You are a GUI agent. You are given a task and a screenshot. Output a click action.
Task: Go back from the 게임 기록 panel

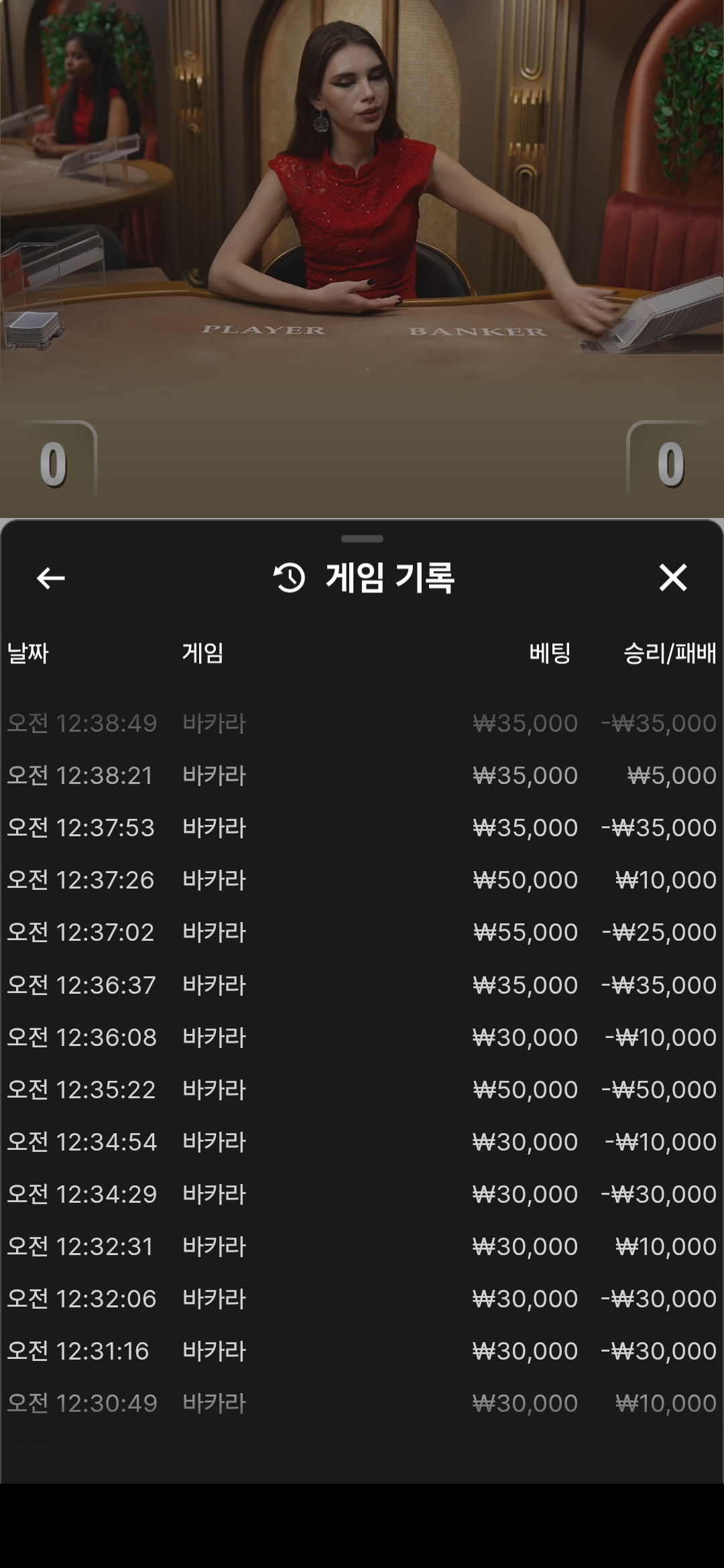51,578
